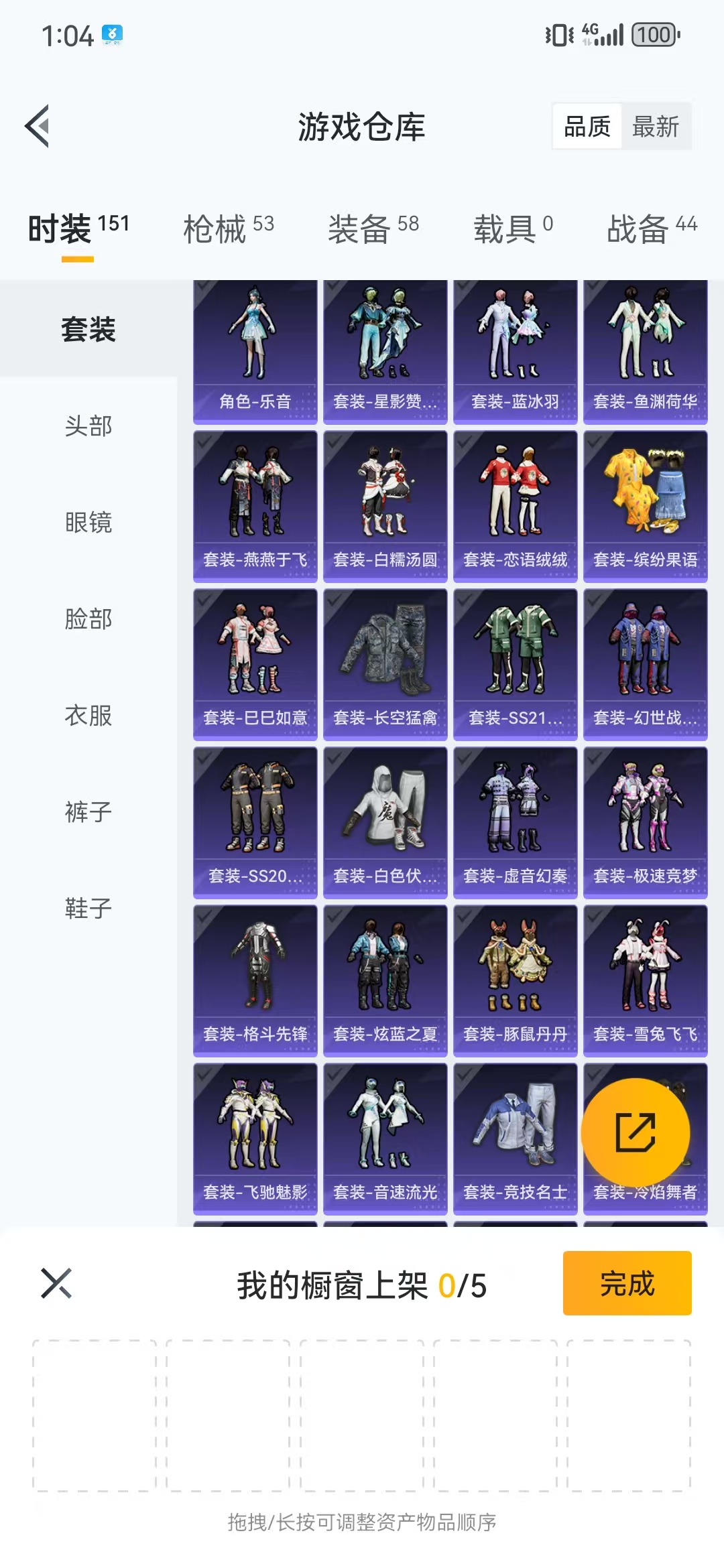724x1568 pixels.
Task: Select the 鞋子 category in sidebar
Action: point(88,908)
